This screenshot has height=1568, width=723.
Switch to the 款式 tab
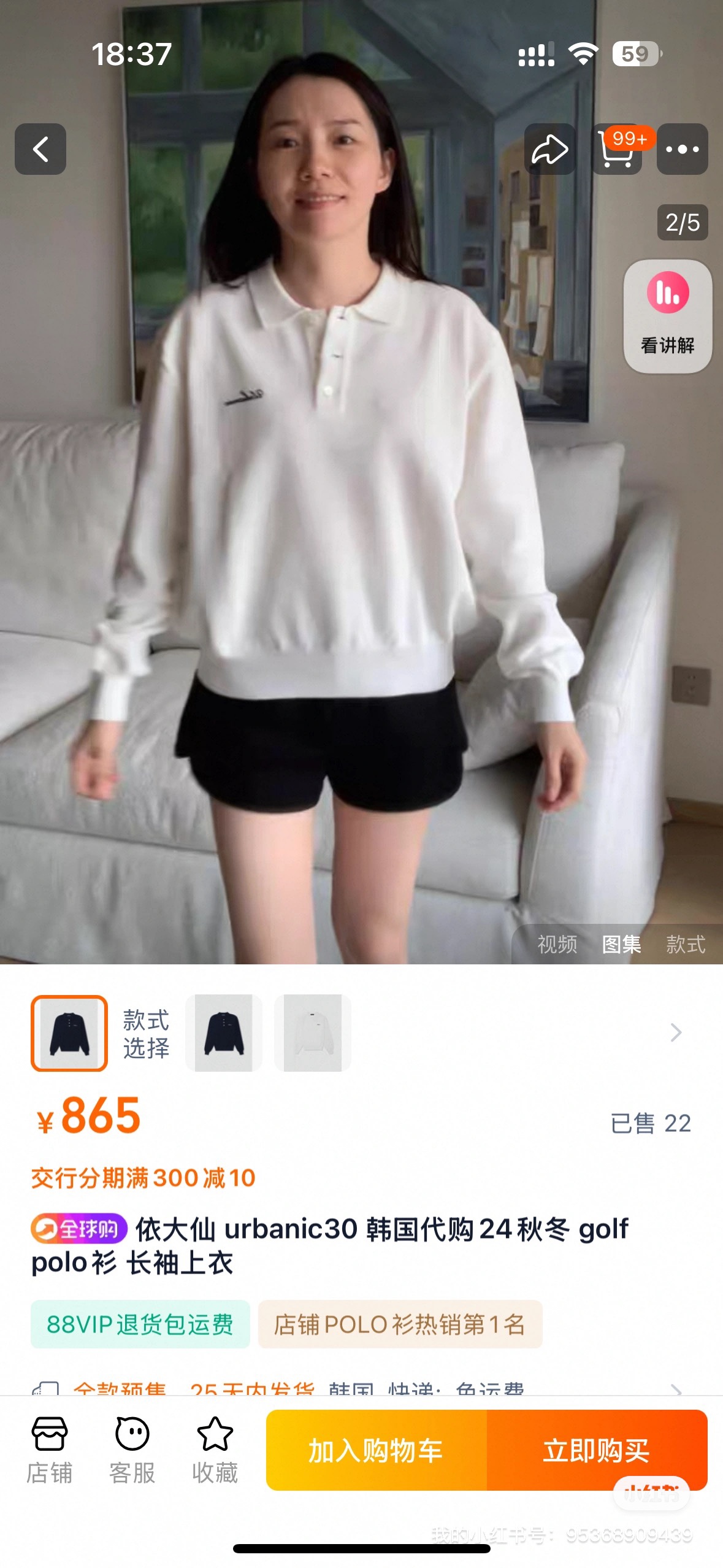pos(686,944)
